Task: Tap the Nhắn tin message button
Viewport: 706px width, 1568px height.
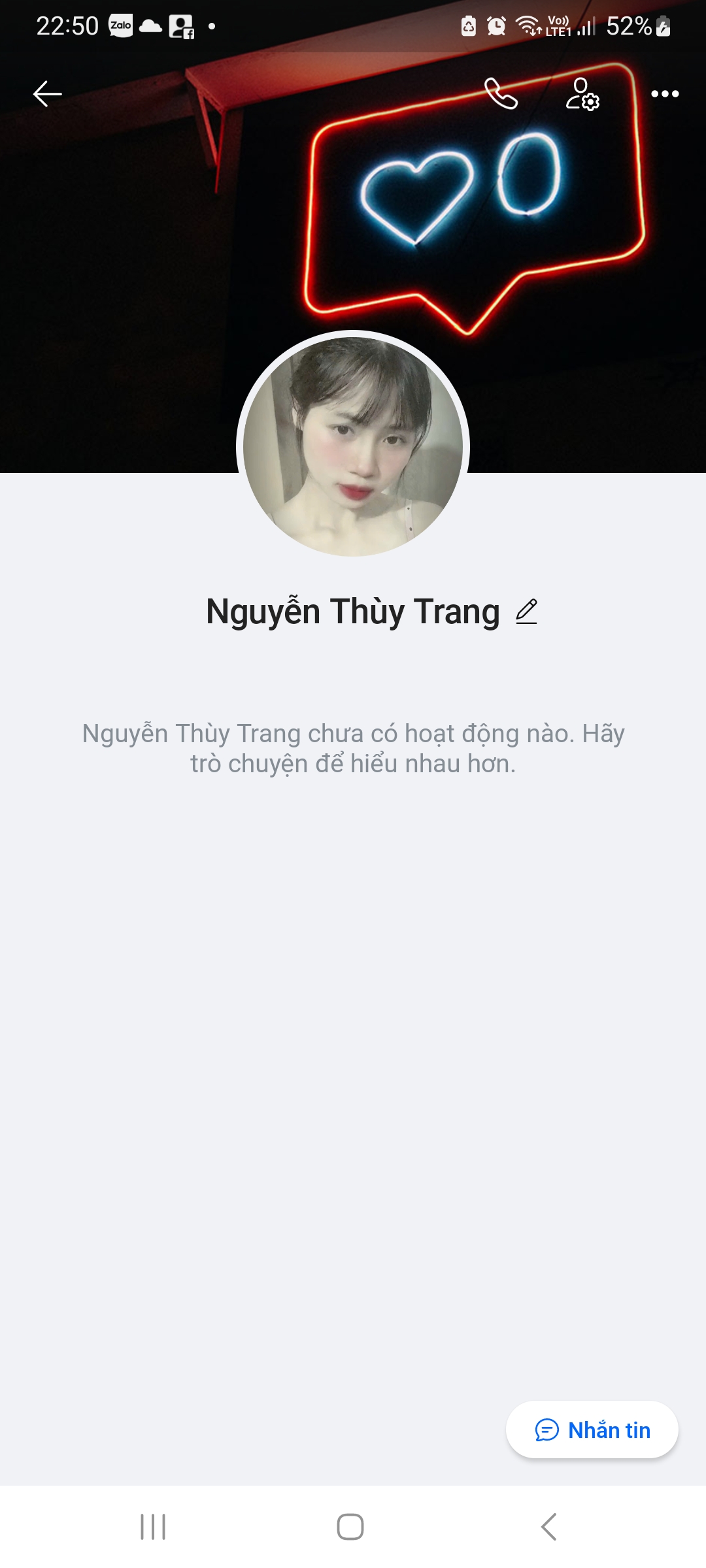Action: [592, 1430]
